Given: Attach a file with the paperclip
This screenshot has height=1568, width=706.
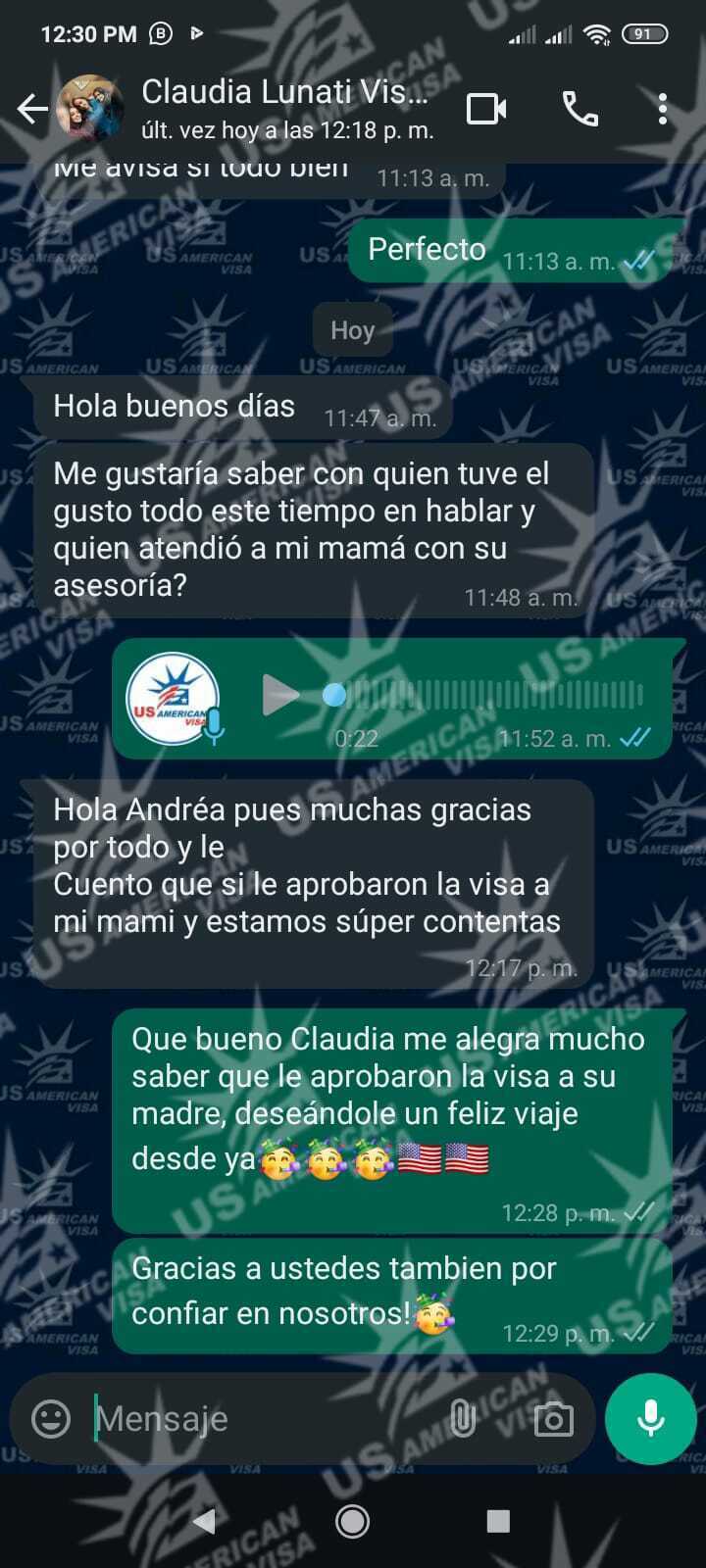Looking at the screenshot, I should pyautogui.click(x=462, y=1418).
